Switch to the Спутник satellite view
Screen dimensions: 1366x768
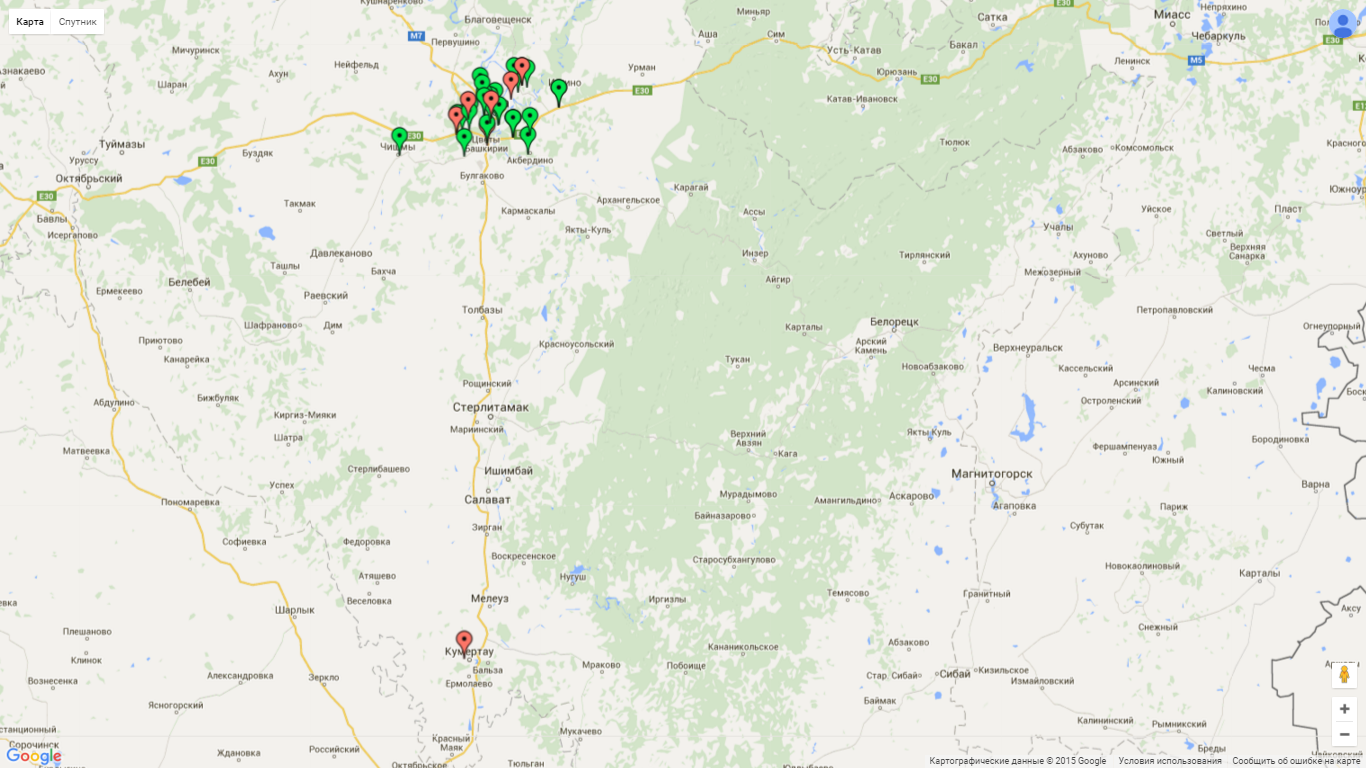tap(78, 21)
